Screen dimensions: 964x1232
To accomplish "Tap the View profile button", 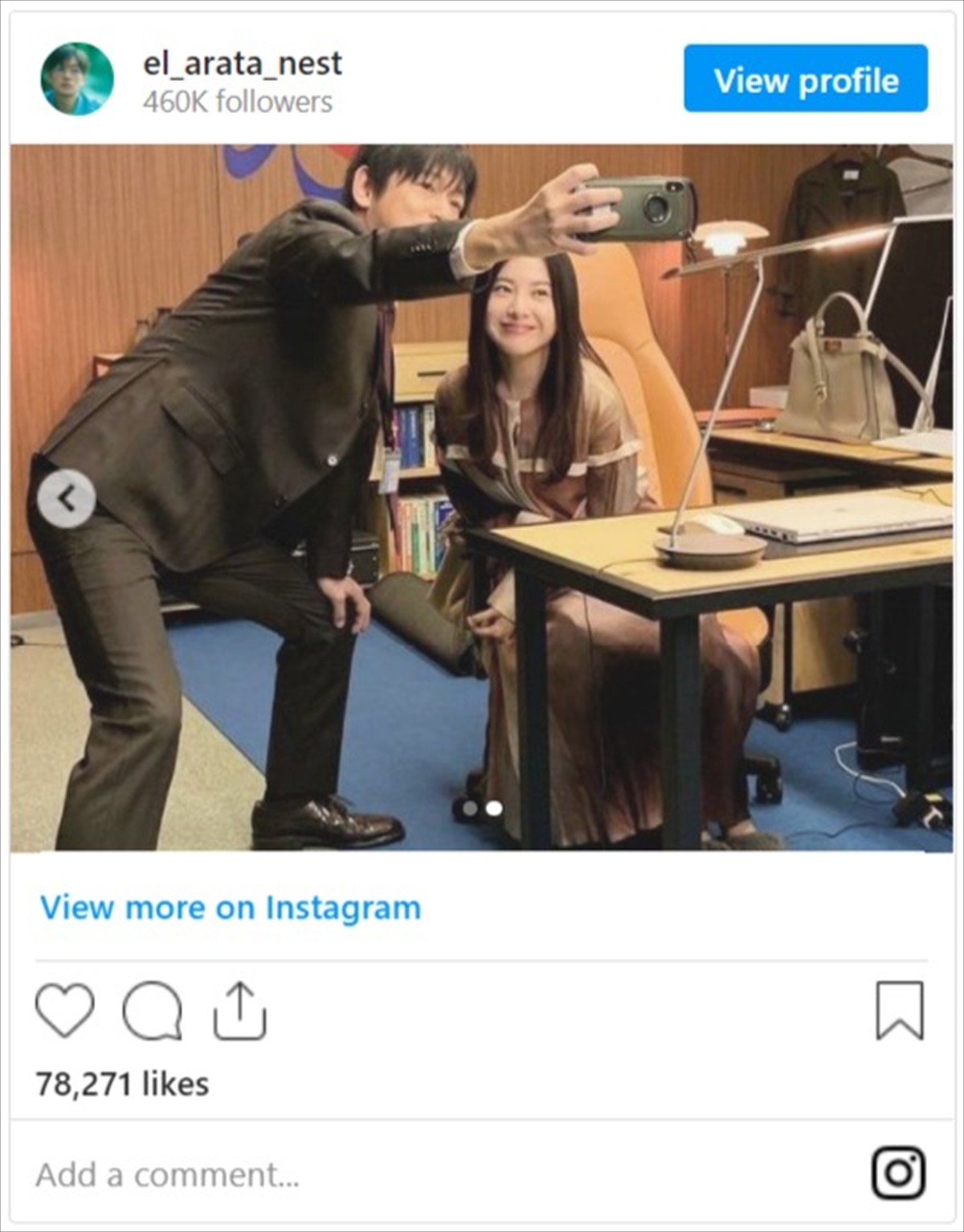I will pyautogui.click(x=805, y=79).
